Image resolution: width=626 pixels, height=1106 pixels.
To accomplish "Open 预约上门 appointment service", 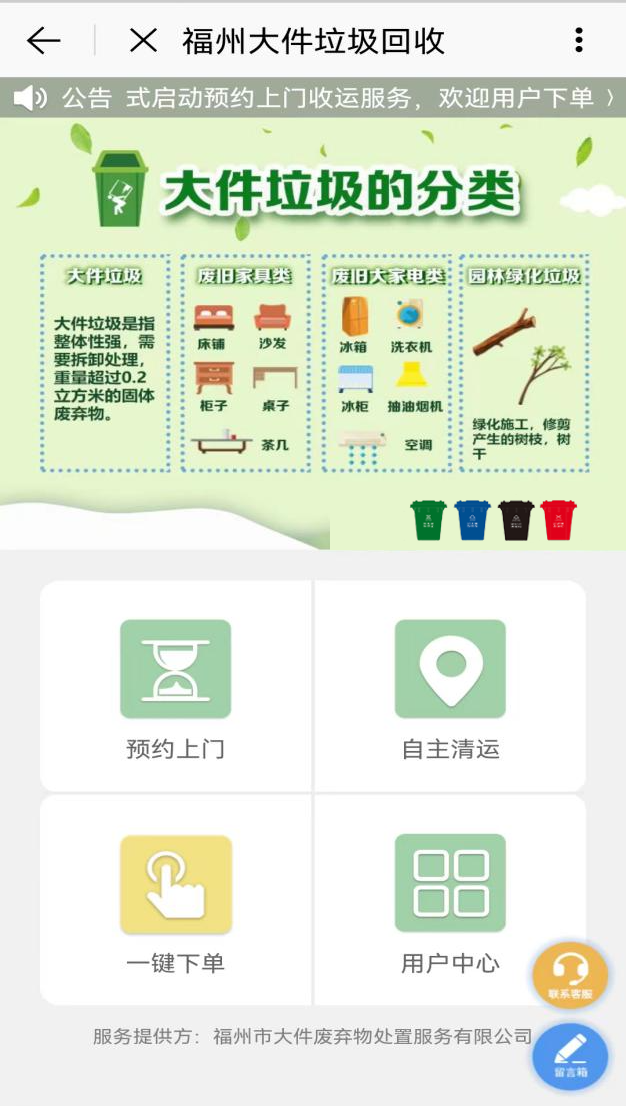I will click(x=175, y=687).
